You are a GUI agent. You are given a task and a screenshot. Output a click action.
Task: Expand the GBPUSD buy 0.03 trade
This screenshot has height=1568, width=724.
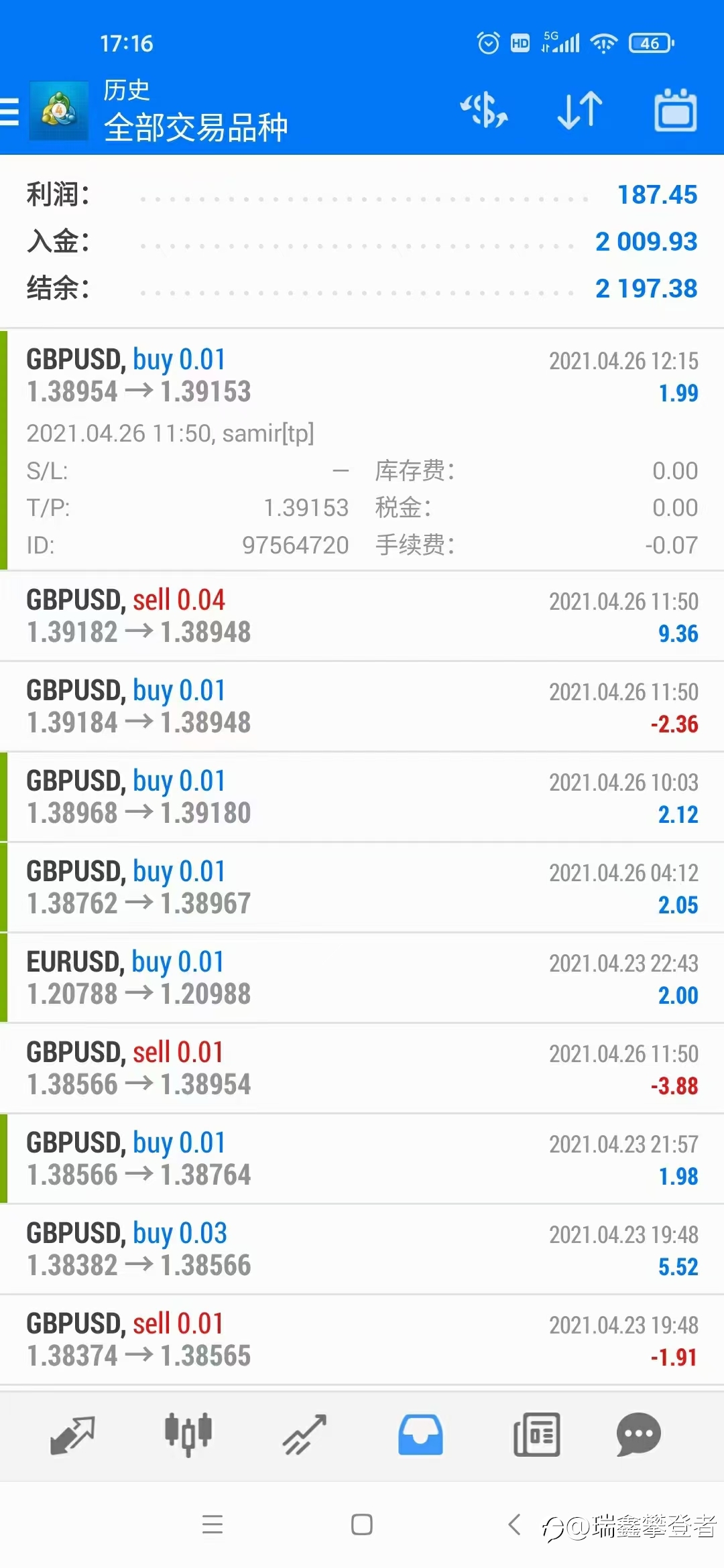(x=362, y=1250)
